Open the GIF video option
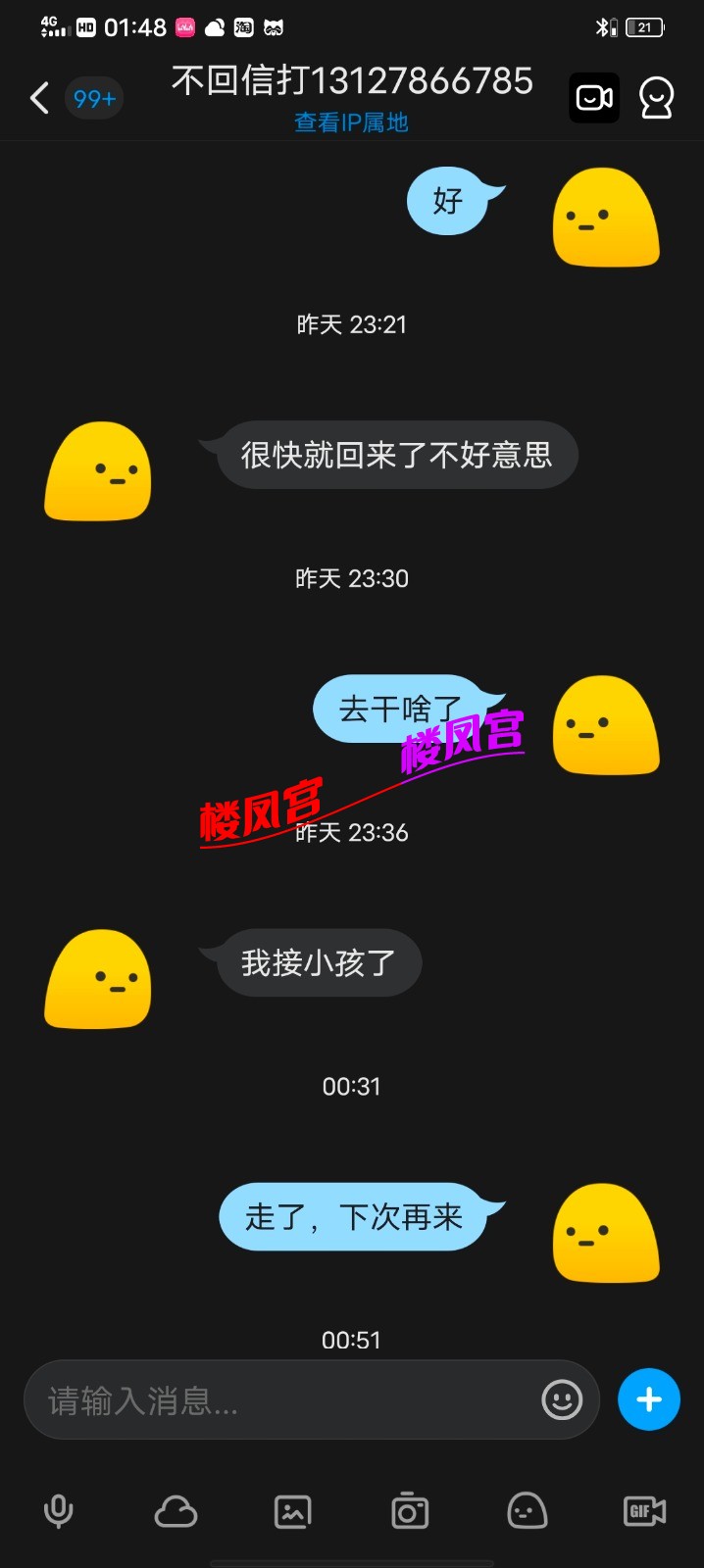Viewport: 704px width, 1568px height. (x=644, y=1511)
